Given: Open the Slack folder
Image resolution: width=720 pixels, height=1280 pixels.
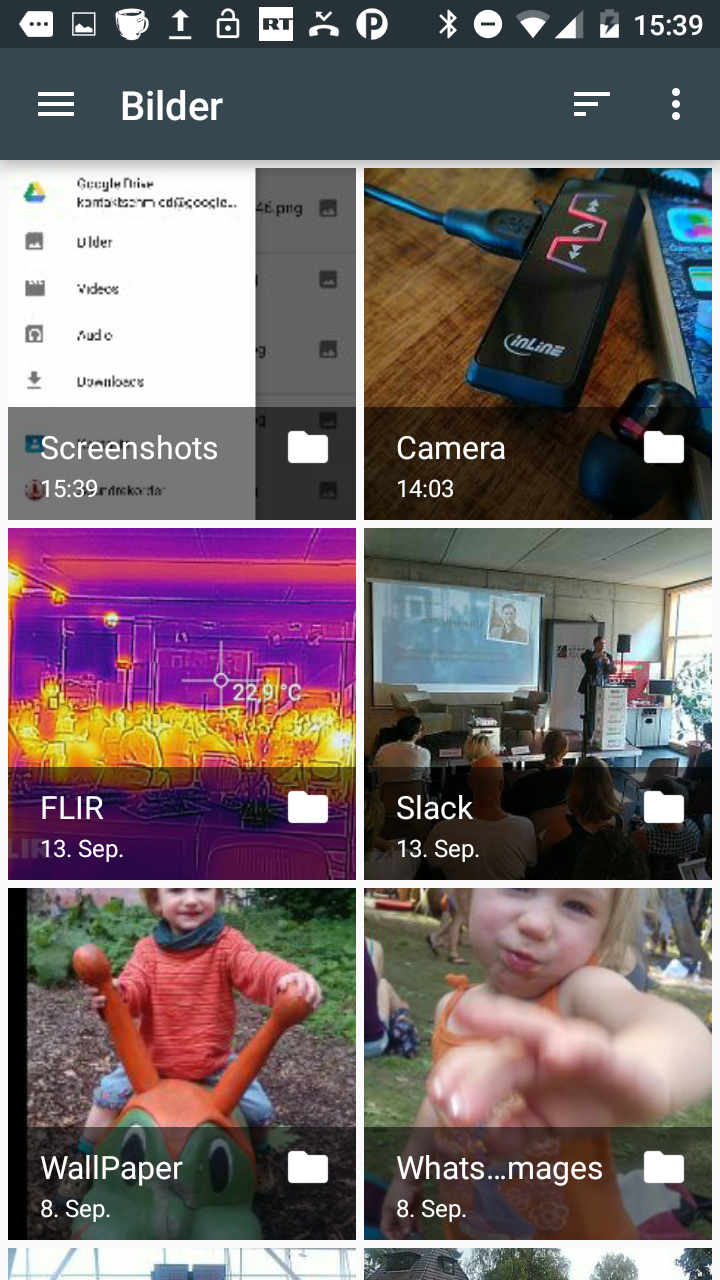Looking at the screenshot, I should (x=538, y=704).
